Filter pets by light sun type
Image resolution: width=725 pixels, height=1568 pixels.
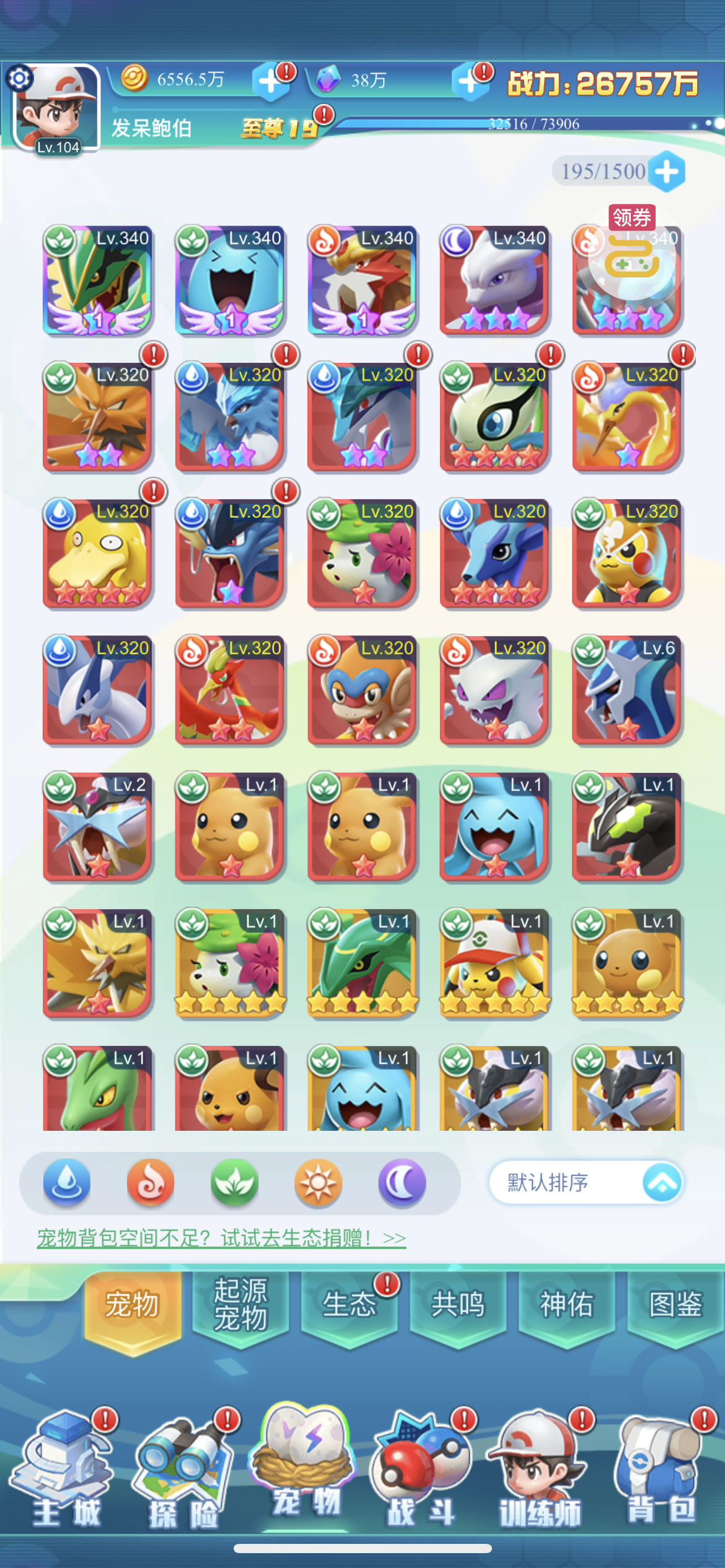[318, 1182]
